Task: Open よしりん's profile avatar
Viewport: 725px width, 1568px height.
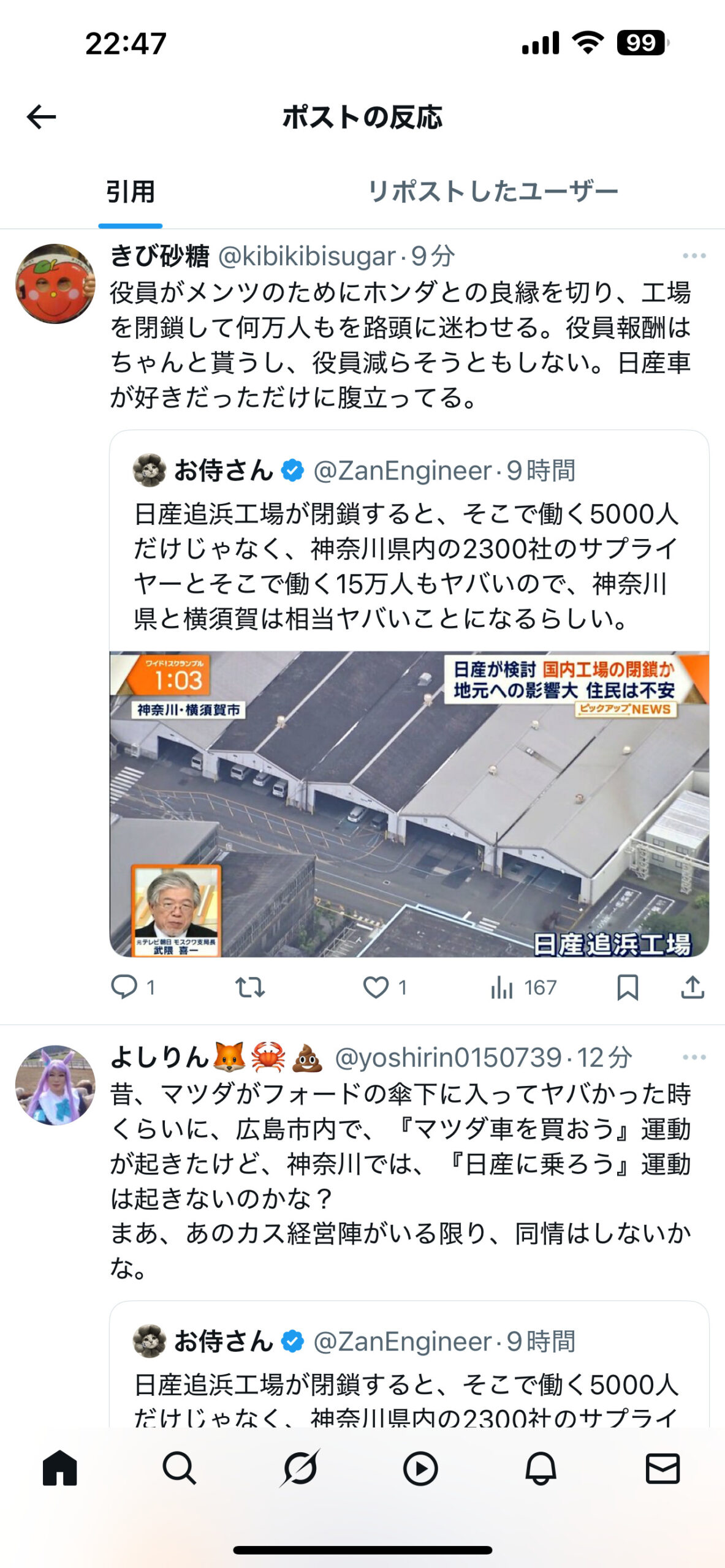Action: click(x=55, y=1085)
